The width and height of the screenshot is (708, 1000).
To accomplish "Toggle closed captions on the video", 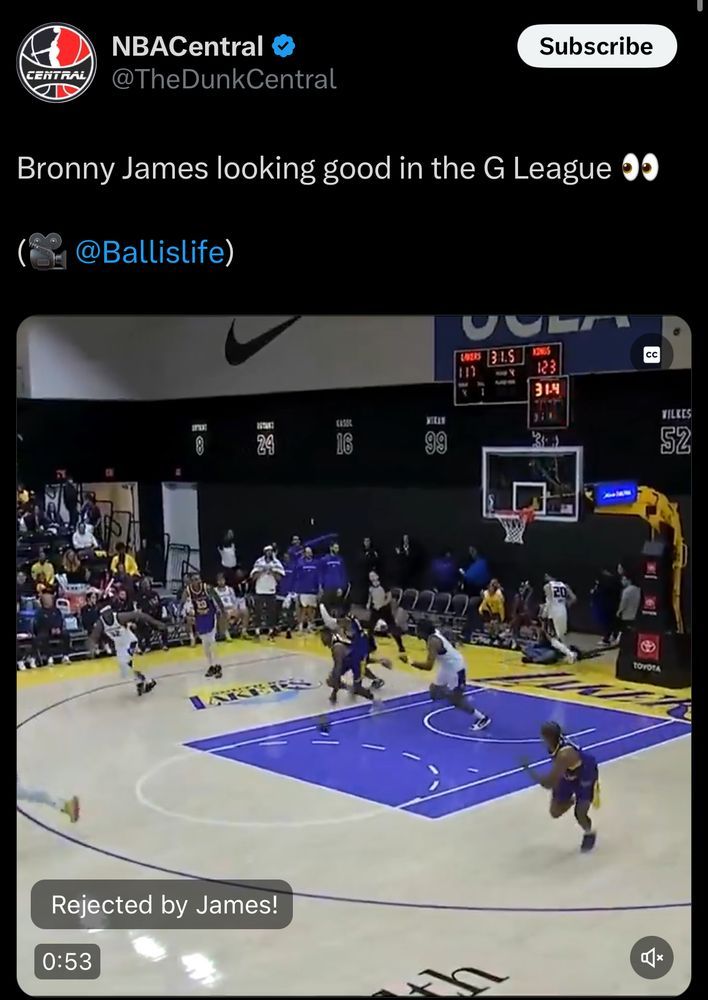I will click(652, 355).
